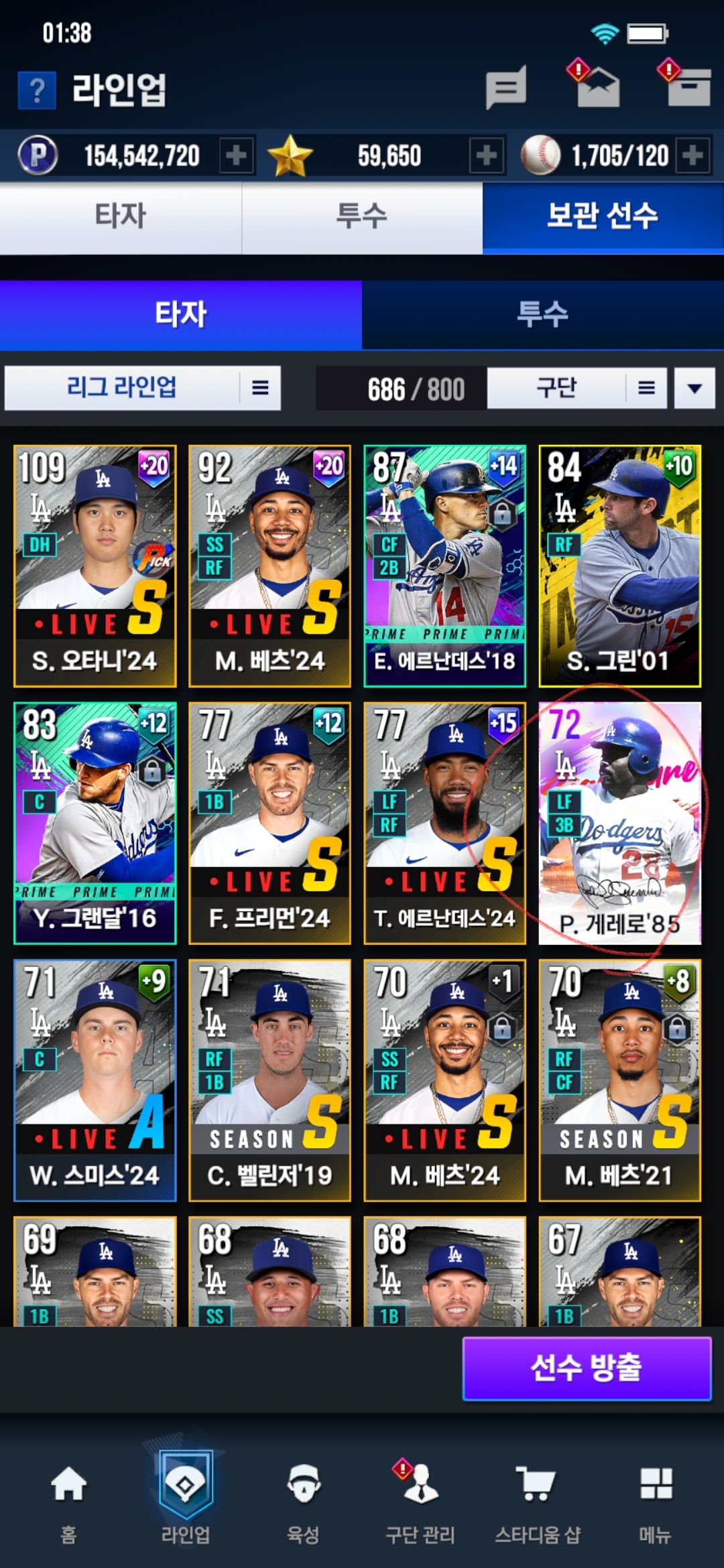
Task: View C. 벨린저'19 player card
Action: [269, 1080]
